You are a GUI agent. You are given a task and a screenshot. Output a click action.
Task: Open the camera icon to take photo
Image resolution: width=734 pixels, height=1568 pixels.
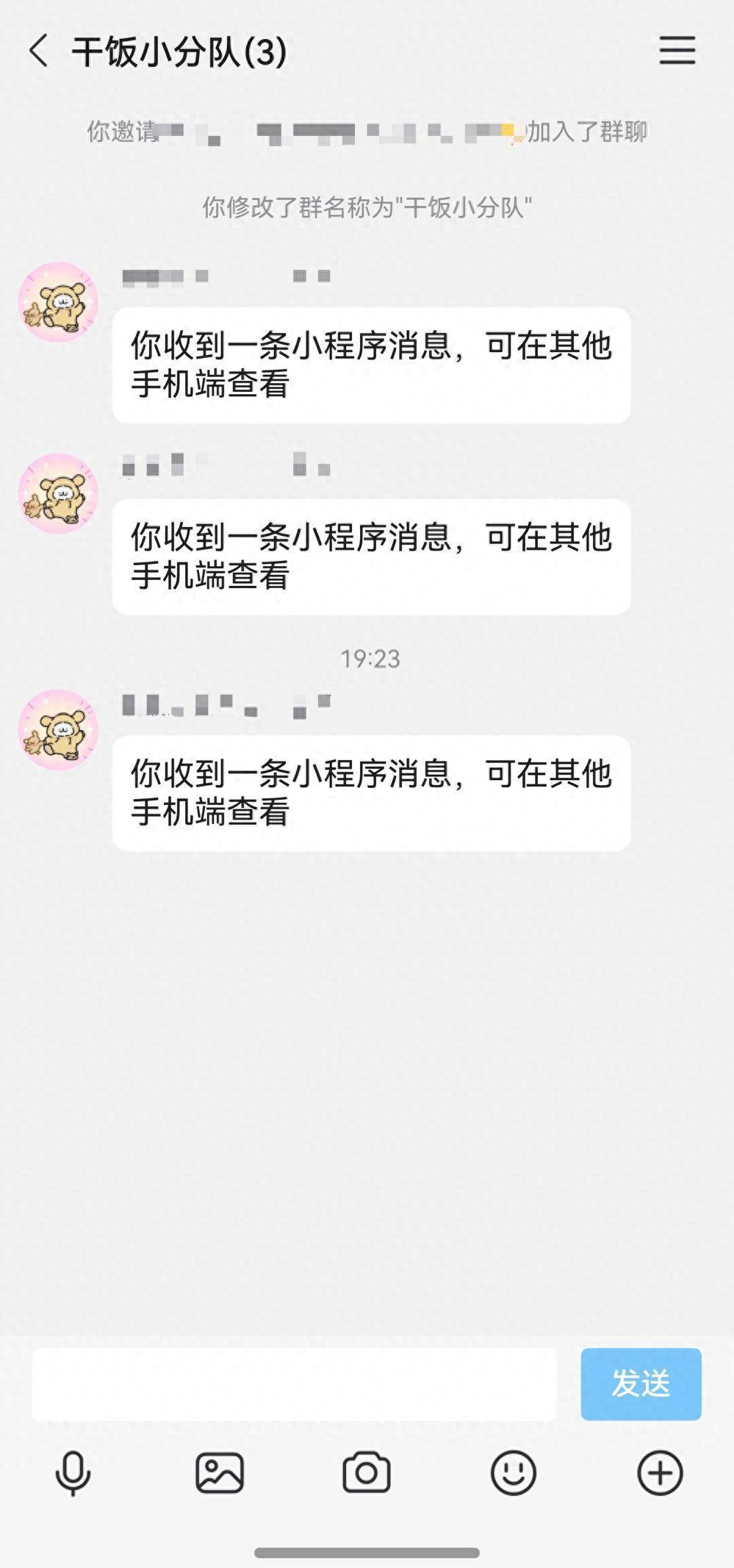pos(367,1474)
